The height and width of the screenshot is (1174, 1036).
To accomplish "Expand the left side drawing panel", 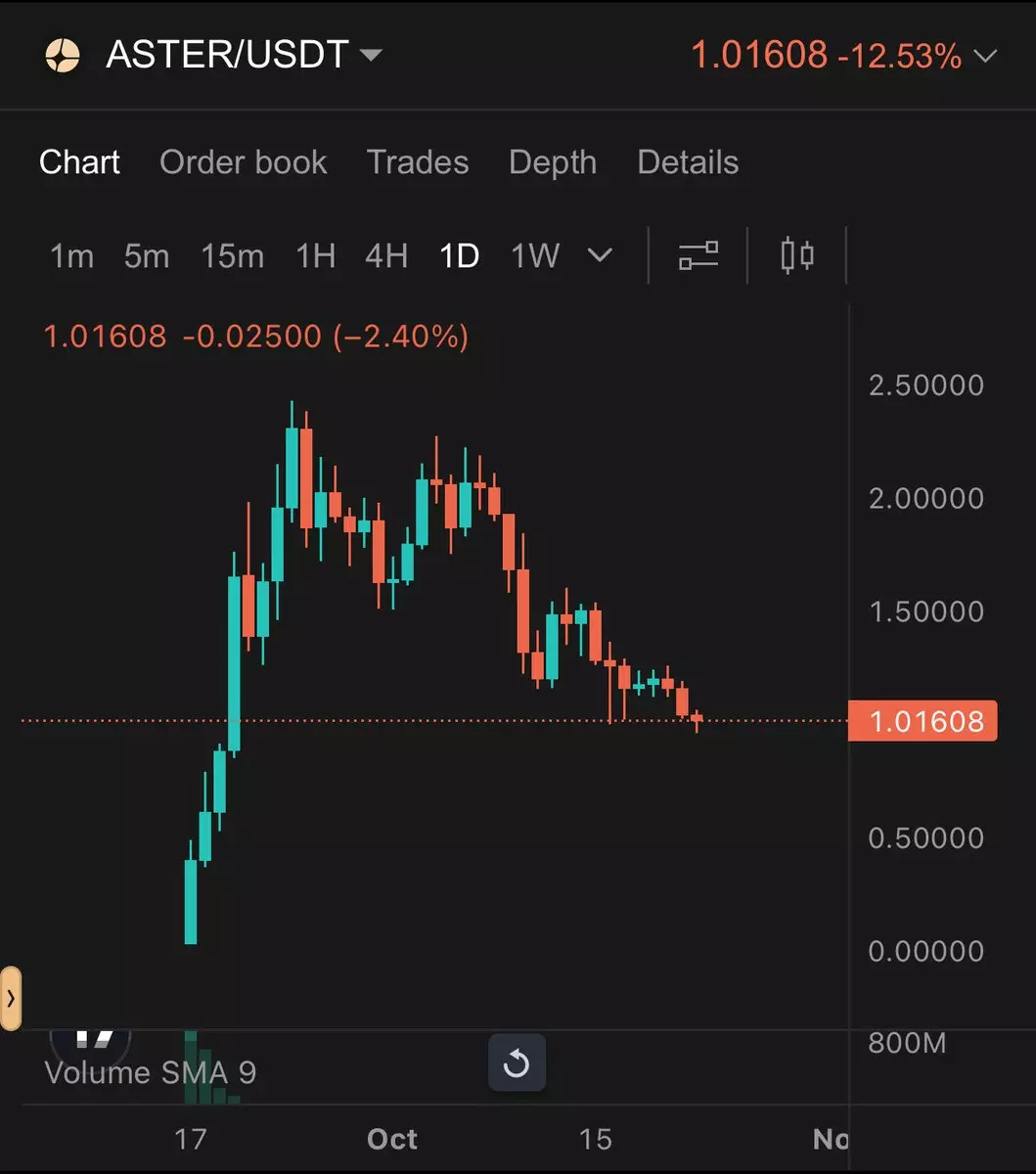I will click(11, 999).
